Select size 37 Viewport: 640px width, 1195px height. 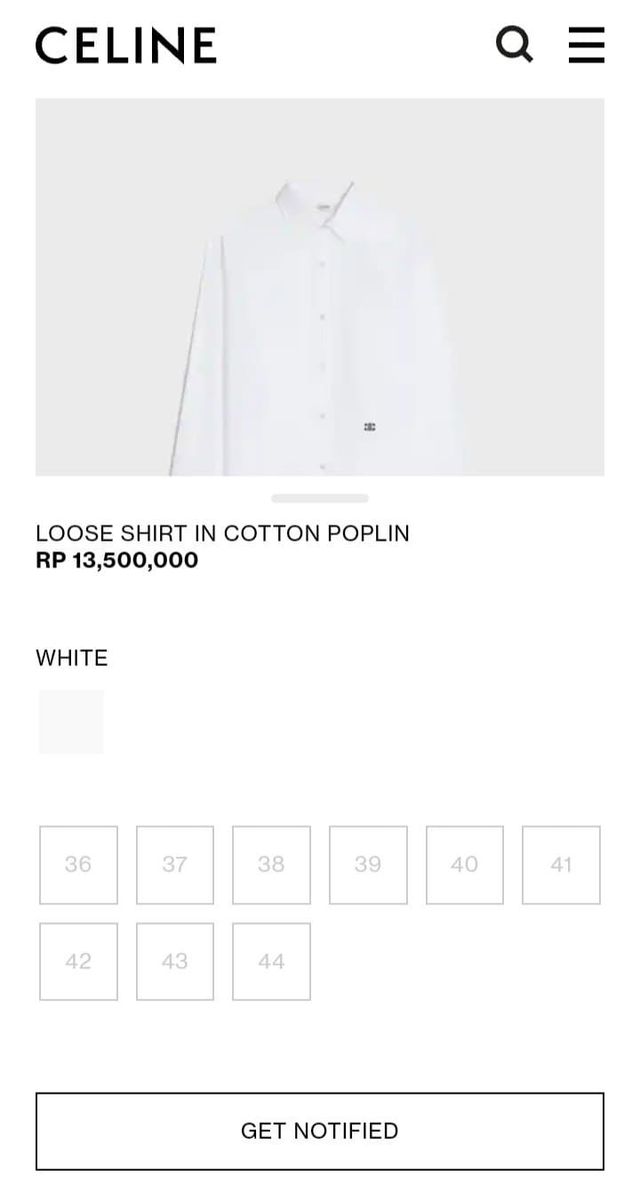pos(175,864)
